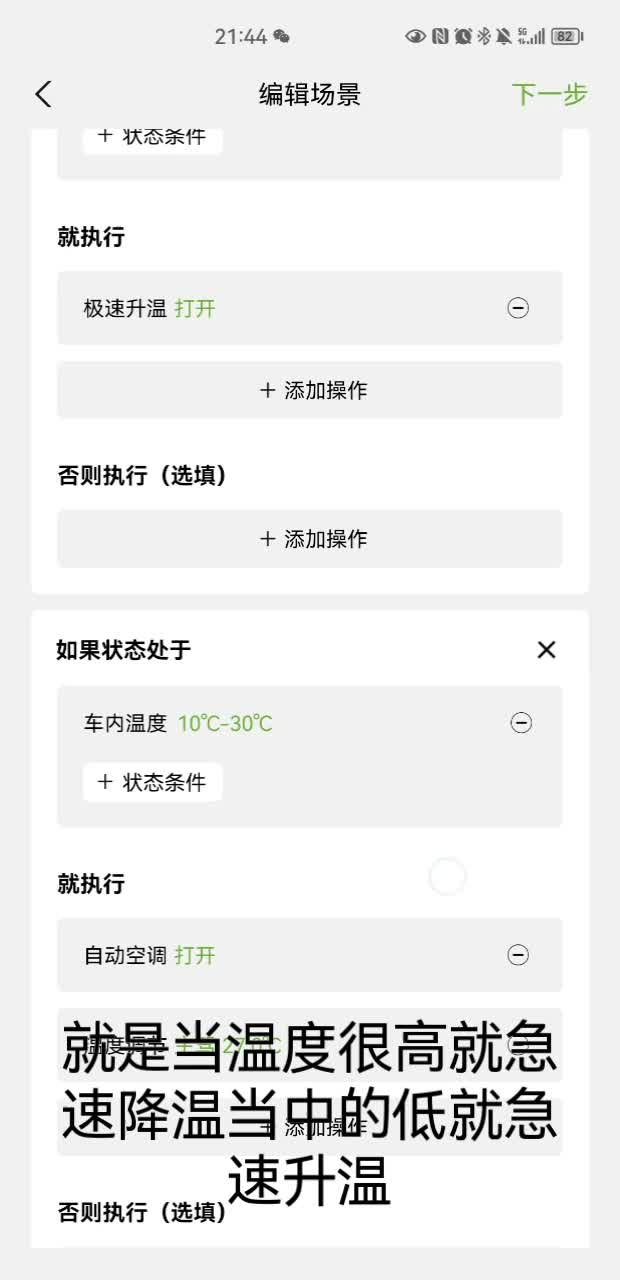Add action under the 极速升温 row
The width and height of the screenshot is (620, 1280).
click(310, 390)
